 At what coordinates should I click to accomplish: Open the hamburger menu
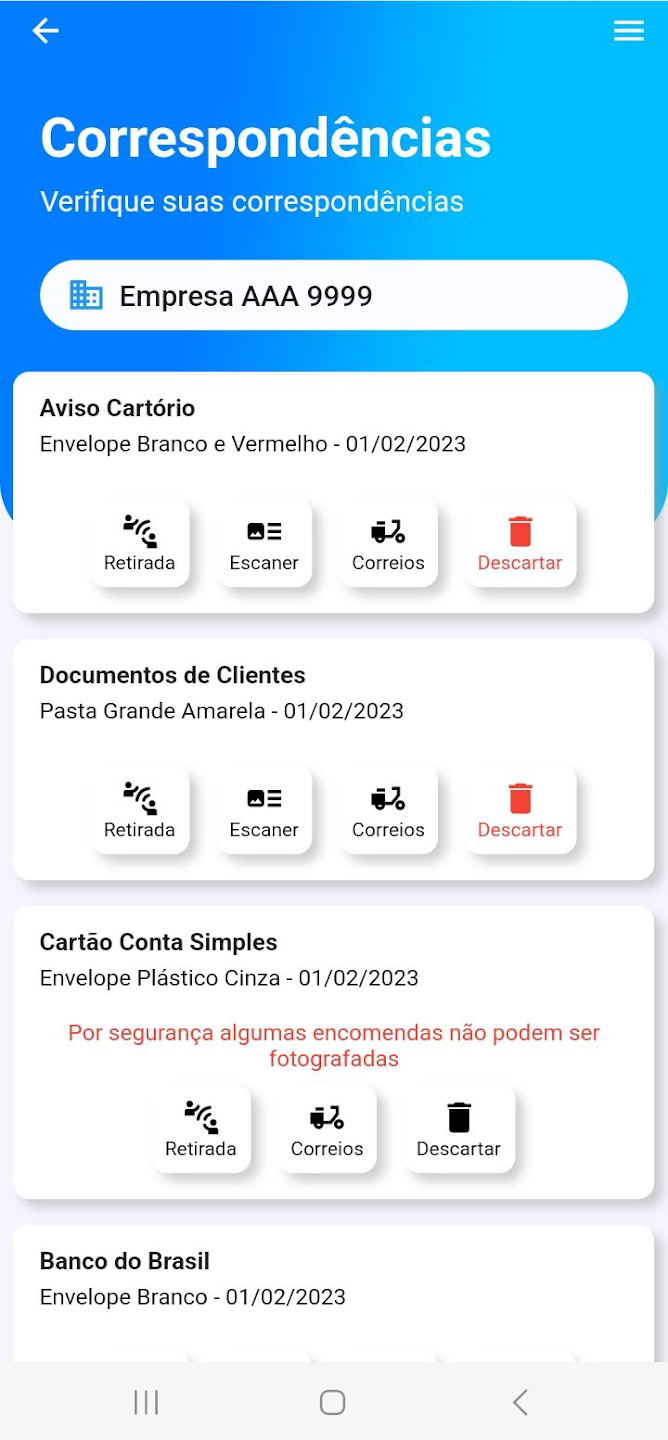(628, 31)
